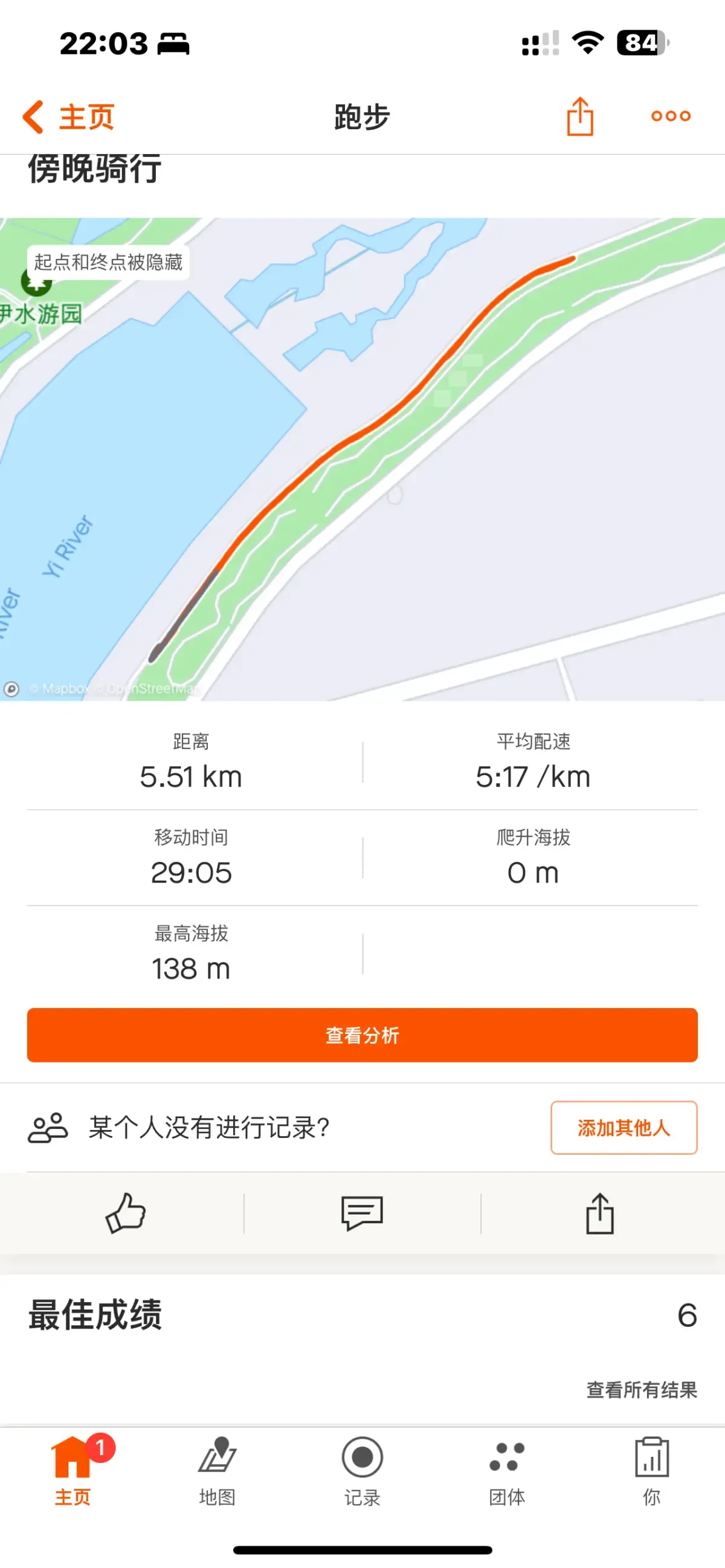The image size is (725, 1568).
Task: Open the 记录 tab
Action: click(x=362, y=1468)
